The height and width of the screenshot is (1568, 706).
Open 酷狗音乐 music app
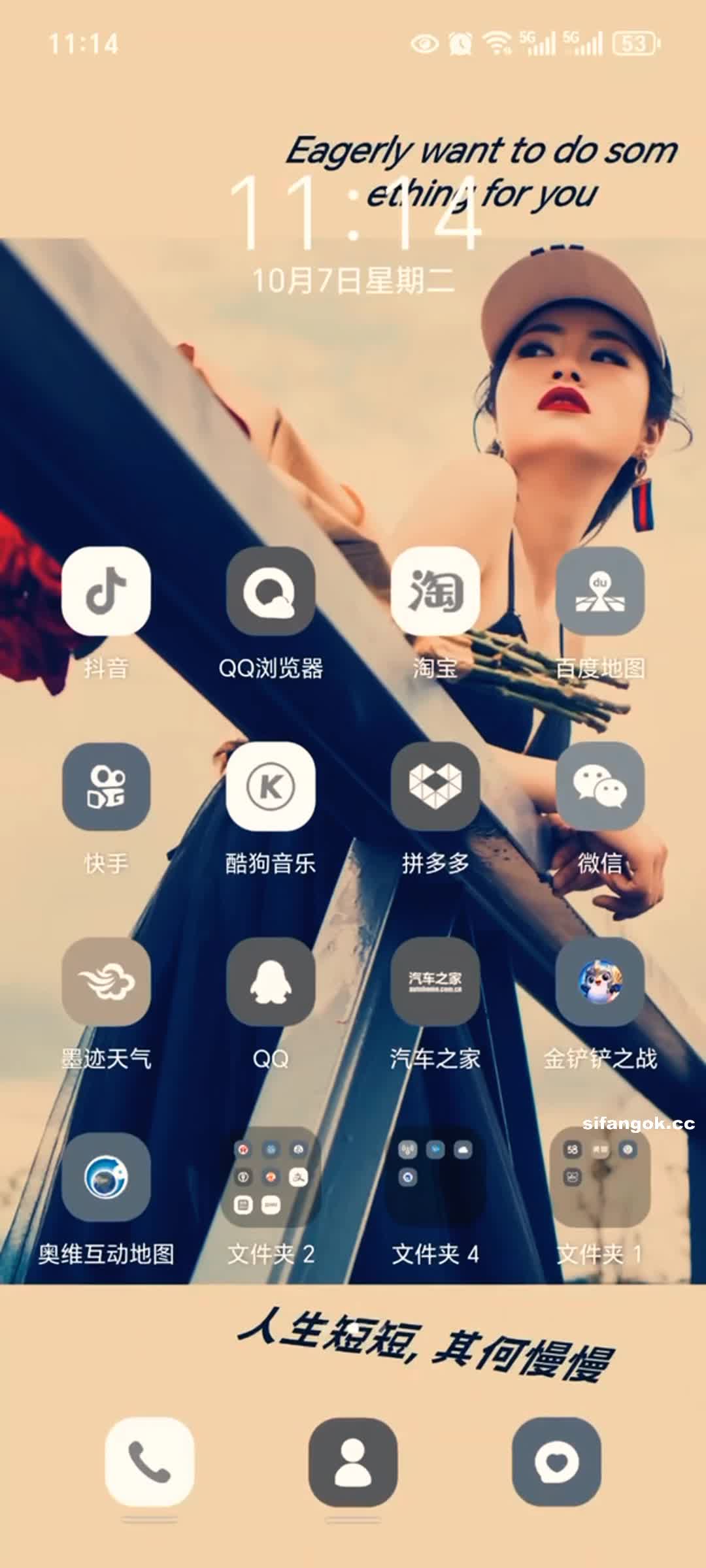(271, 787)
